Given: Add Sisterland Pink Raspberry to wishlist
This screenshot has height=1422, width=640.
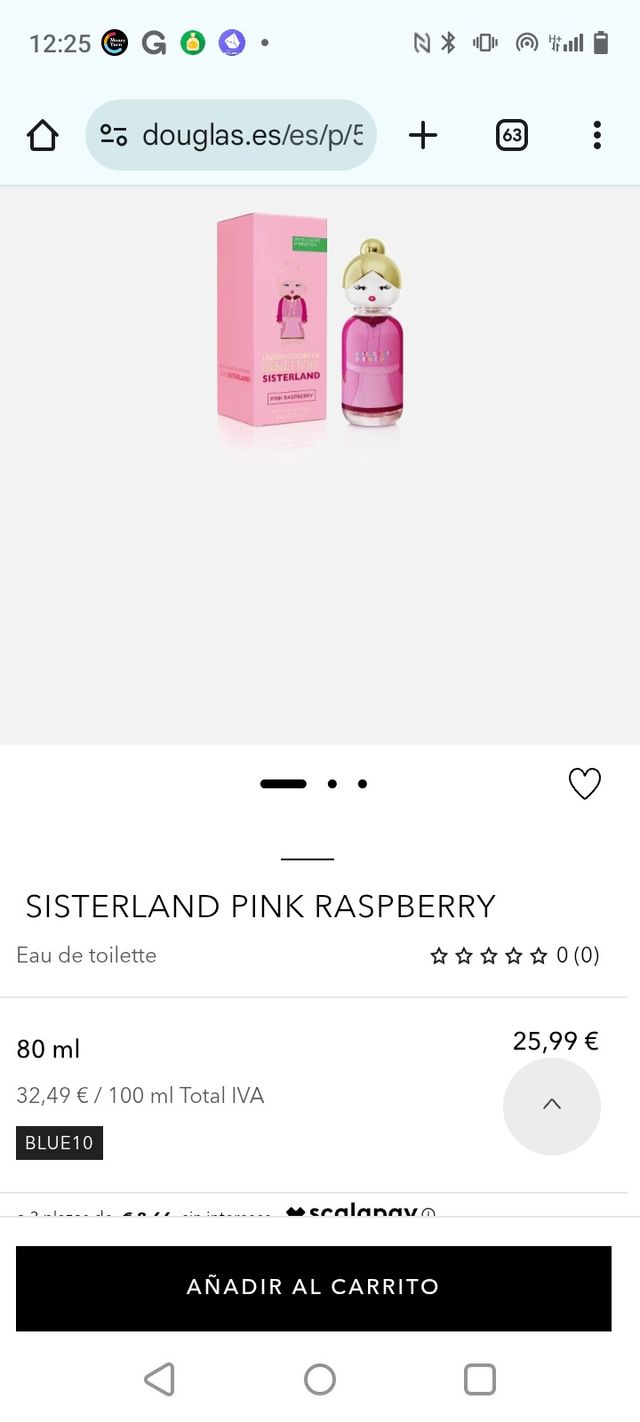Looking at the screenshot, I should (x=584, y=784).
